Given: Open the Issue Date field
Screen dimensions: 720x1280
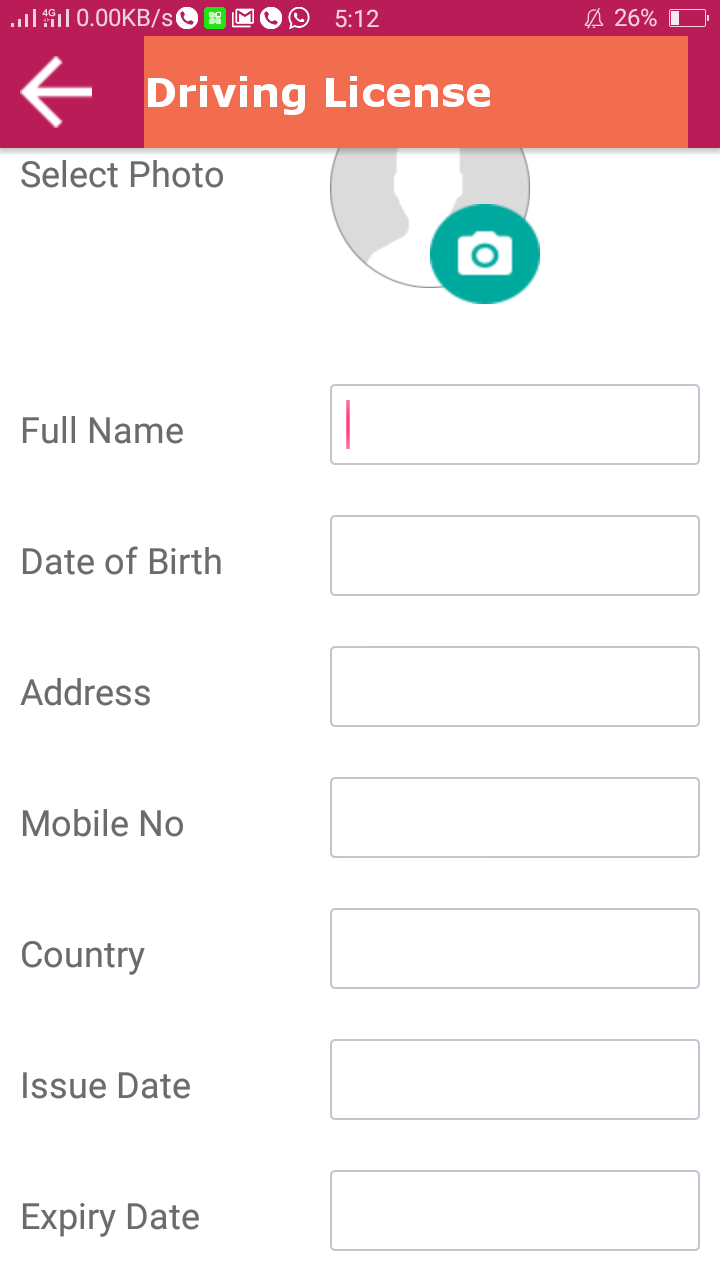Looking at the screenshot, I should point(515,1080).
